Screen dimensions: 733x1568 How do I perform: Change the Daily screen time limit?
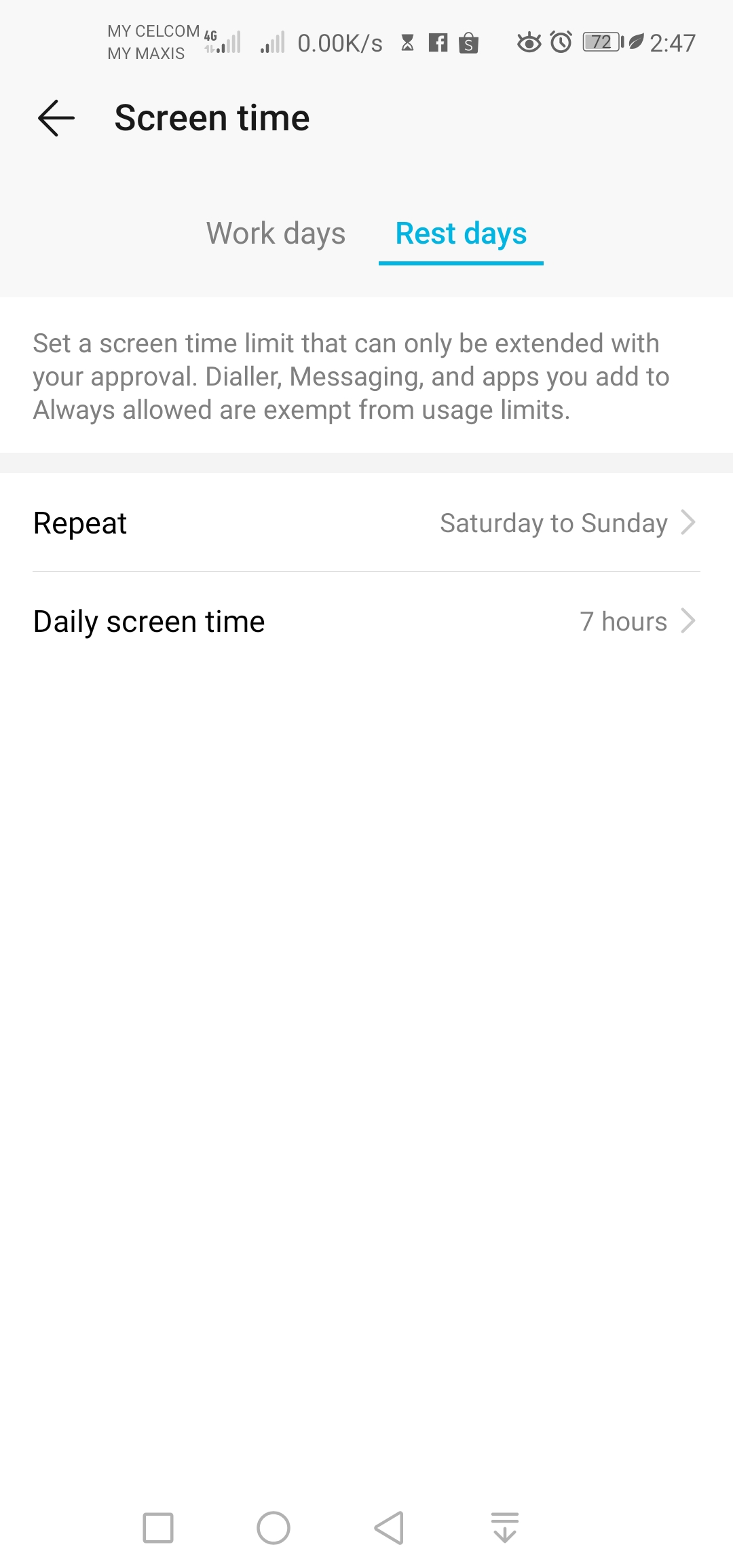tap(366, 622)
